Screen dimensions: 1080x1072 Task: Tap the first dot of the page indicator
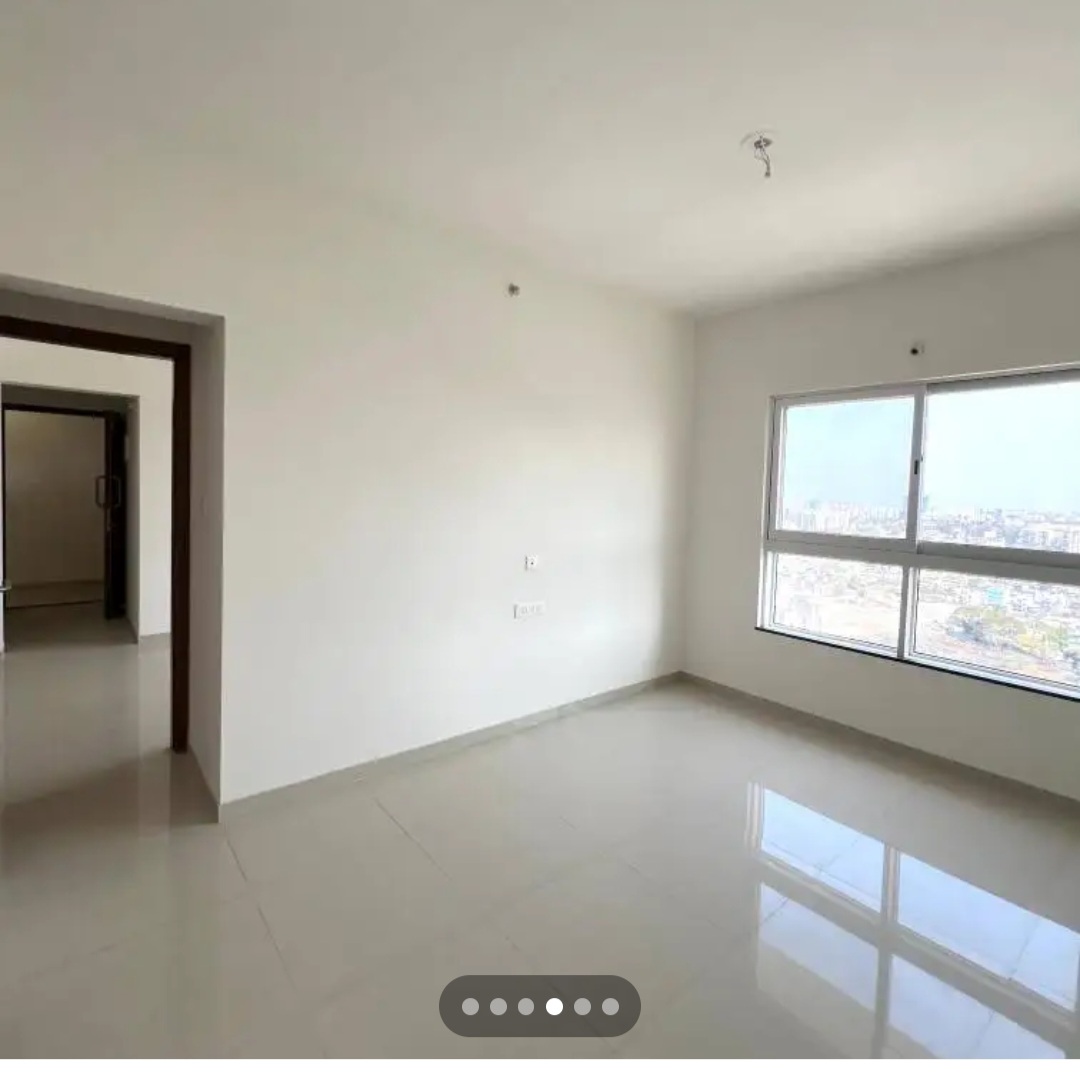click(470, 1006)
